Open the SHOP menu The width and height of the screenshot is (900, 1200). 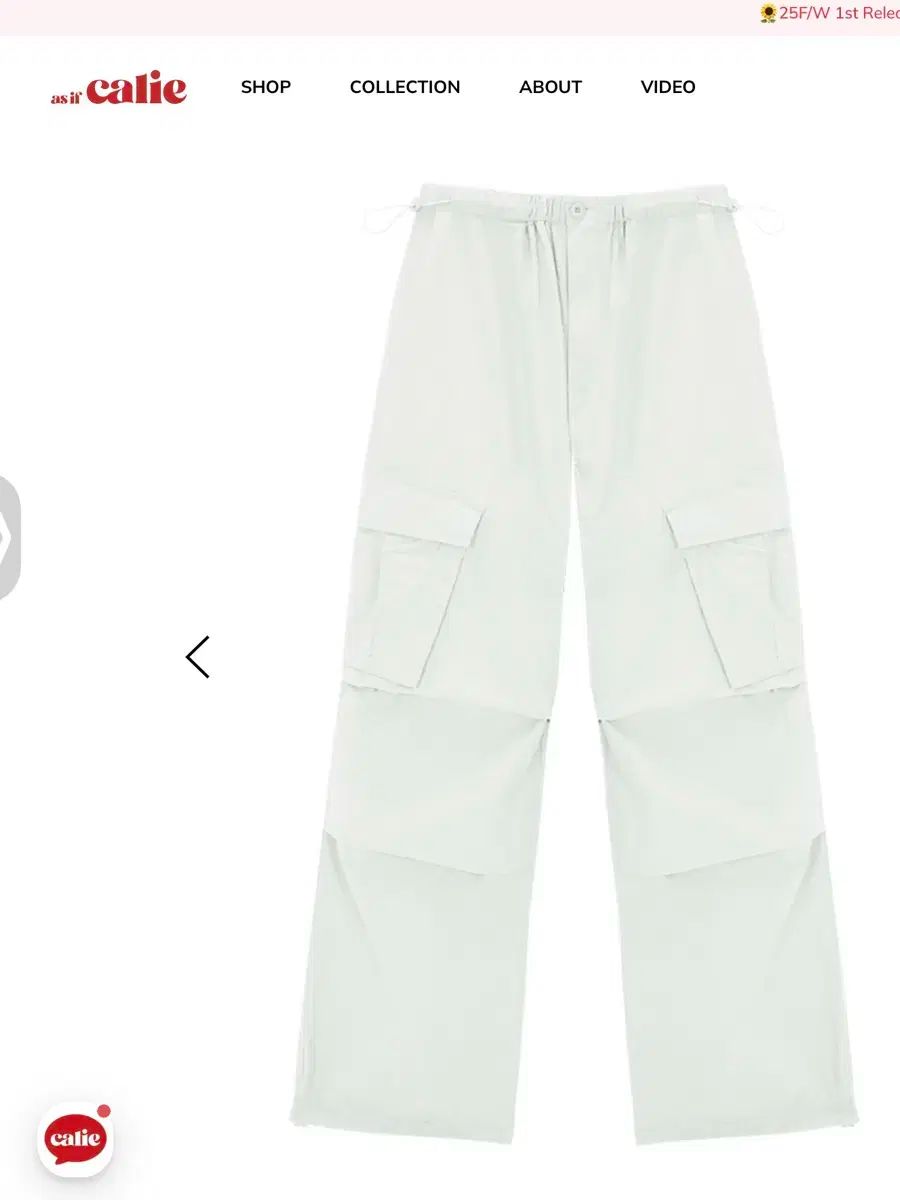tap(265, 87)
